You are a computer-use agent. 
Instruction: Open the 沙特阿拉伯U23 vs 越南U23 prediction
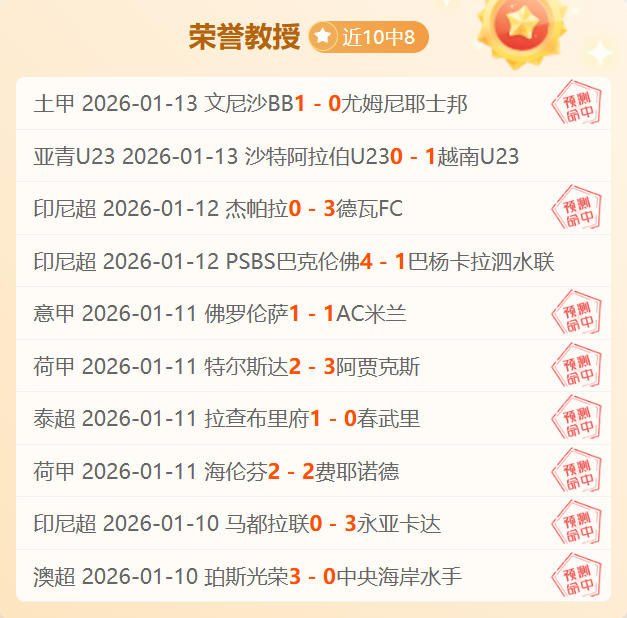click(276, 157)
